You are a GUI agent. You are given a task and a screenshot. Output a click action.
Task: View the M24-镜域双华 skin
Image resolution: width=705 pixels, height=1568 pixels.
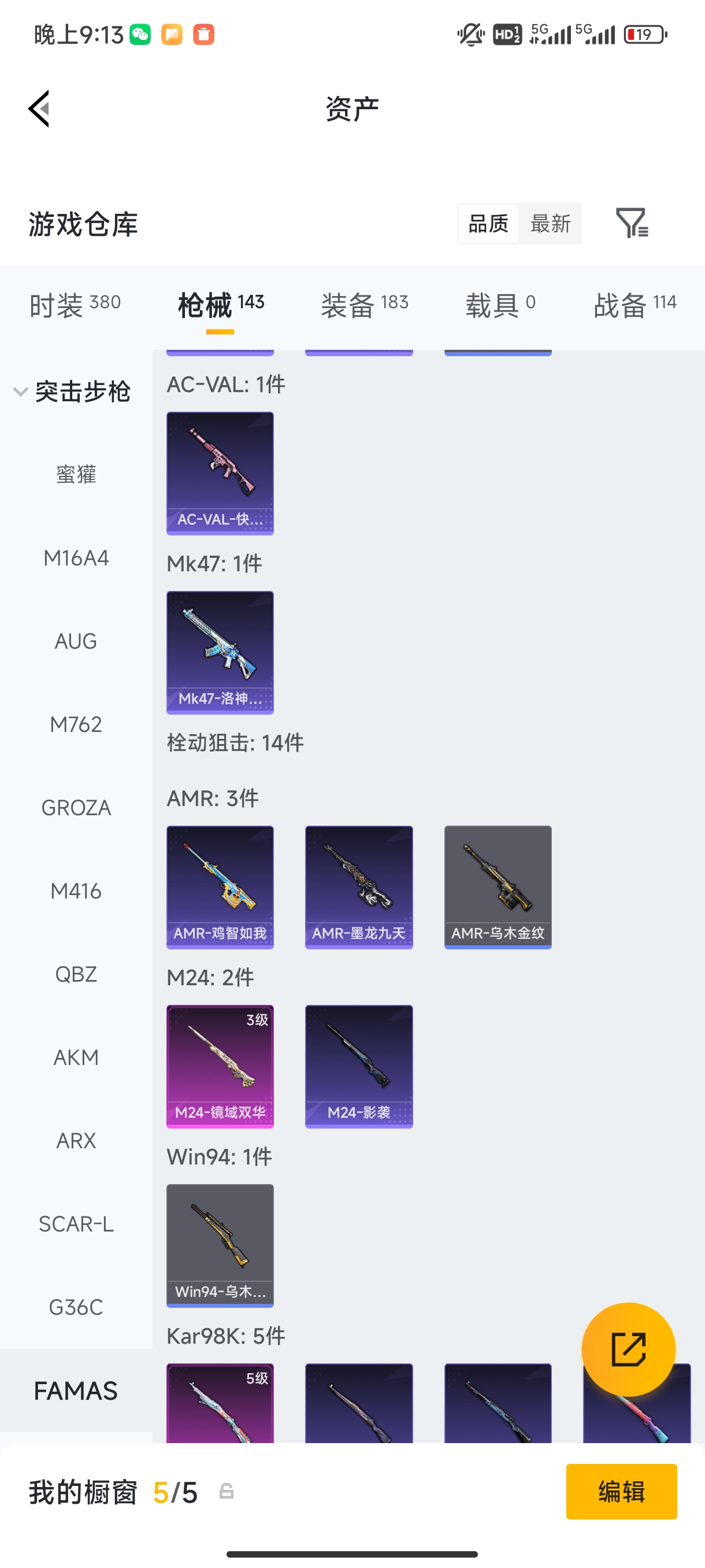[220, 1066]
